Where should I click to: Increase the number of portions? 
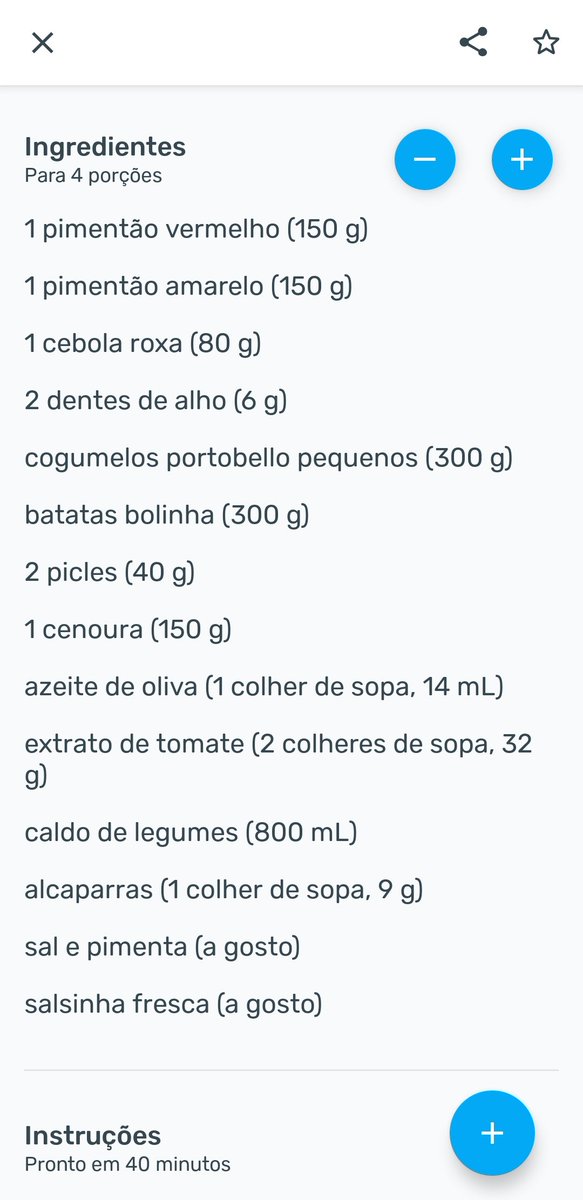[x=522, y=159]
